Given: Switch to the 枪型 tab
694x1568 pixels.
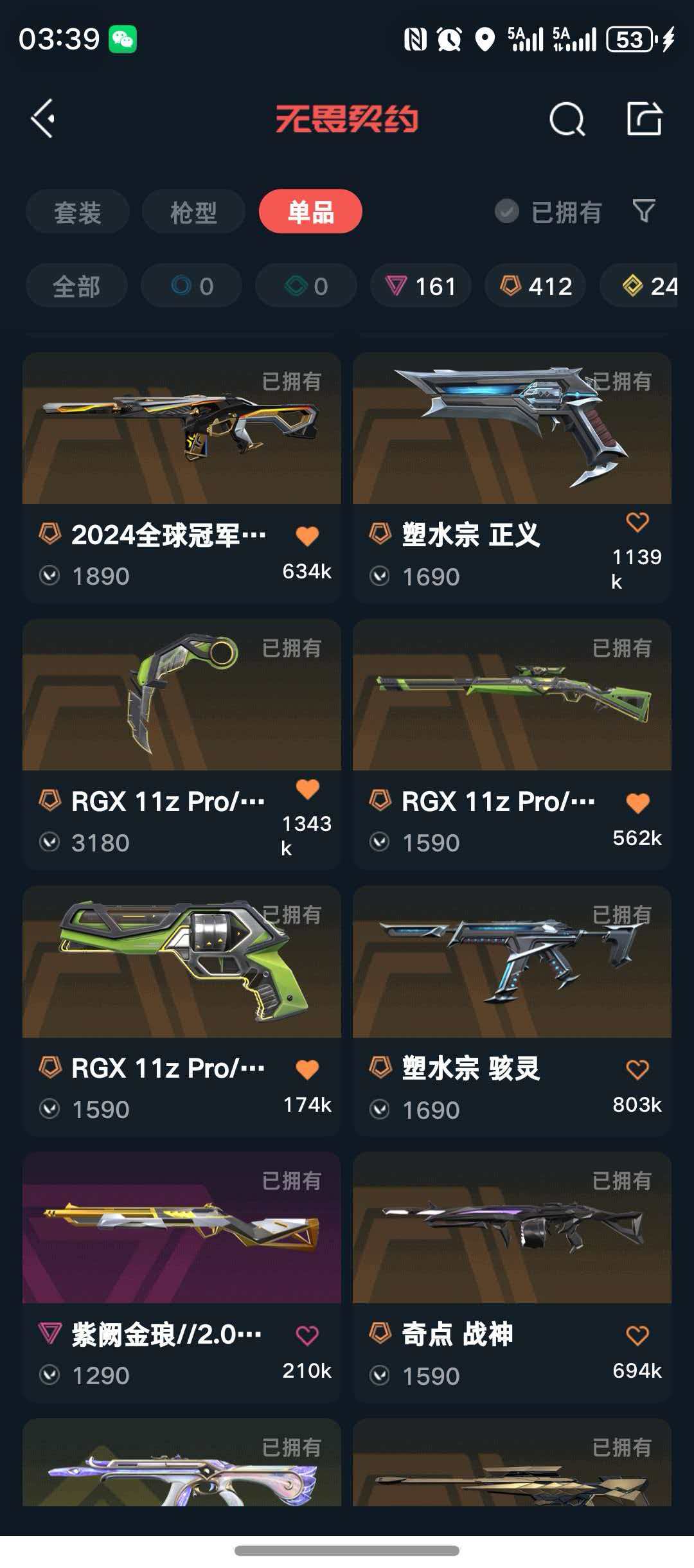Looking at the screenshot, I should pyautogui.click(x=193, y=212).
